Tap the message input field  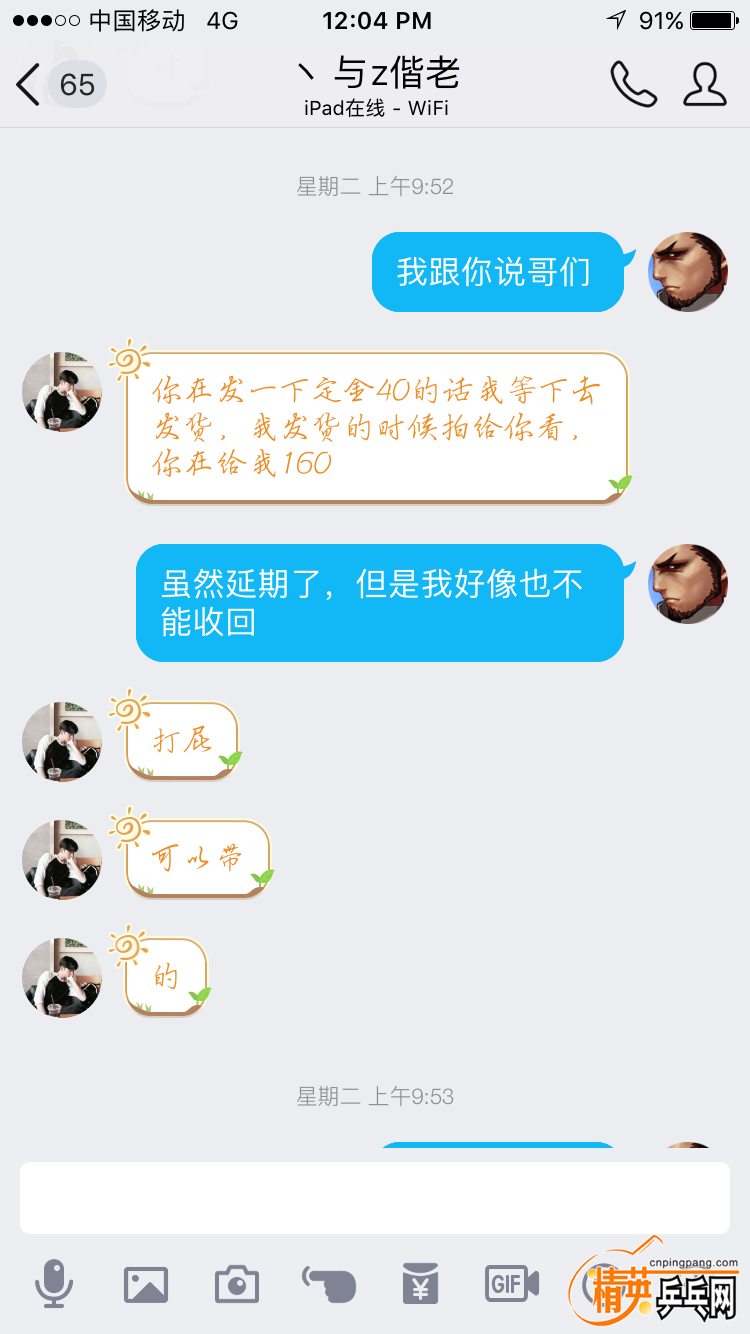375,1197
